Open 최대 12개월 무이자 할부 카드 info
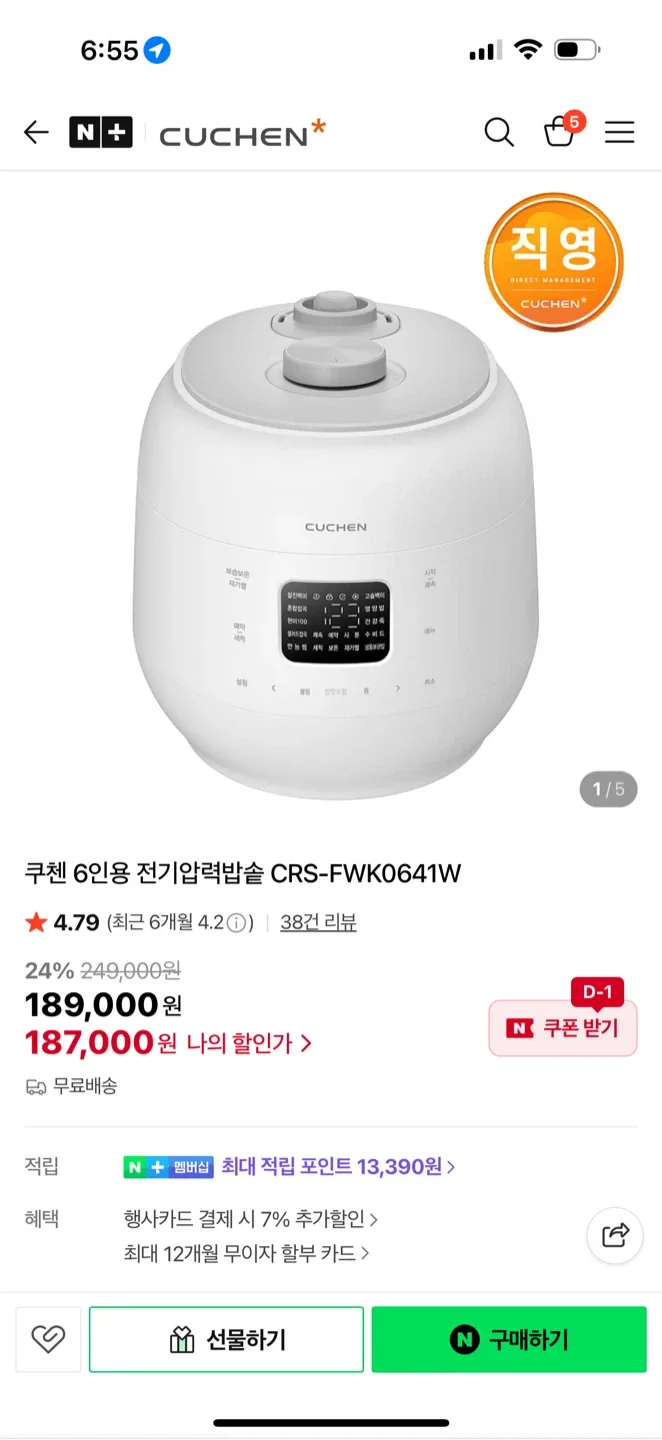Image resolution: width=662 pixels, height=1440 pixels. (x=246, y=1253)
